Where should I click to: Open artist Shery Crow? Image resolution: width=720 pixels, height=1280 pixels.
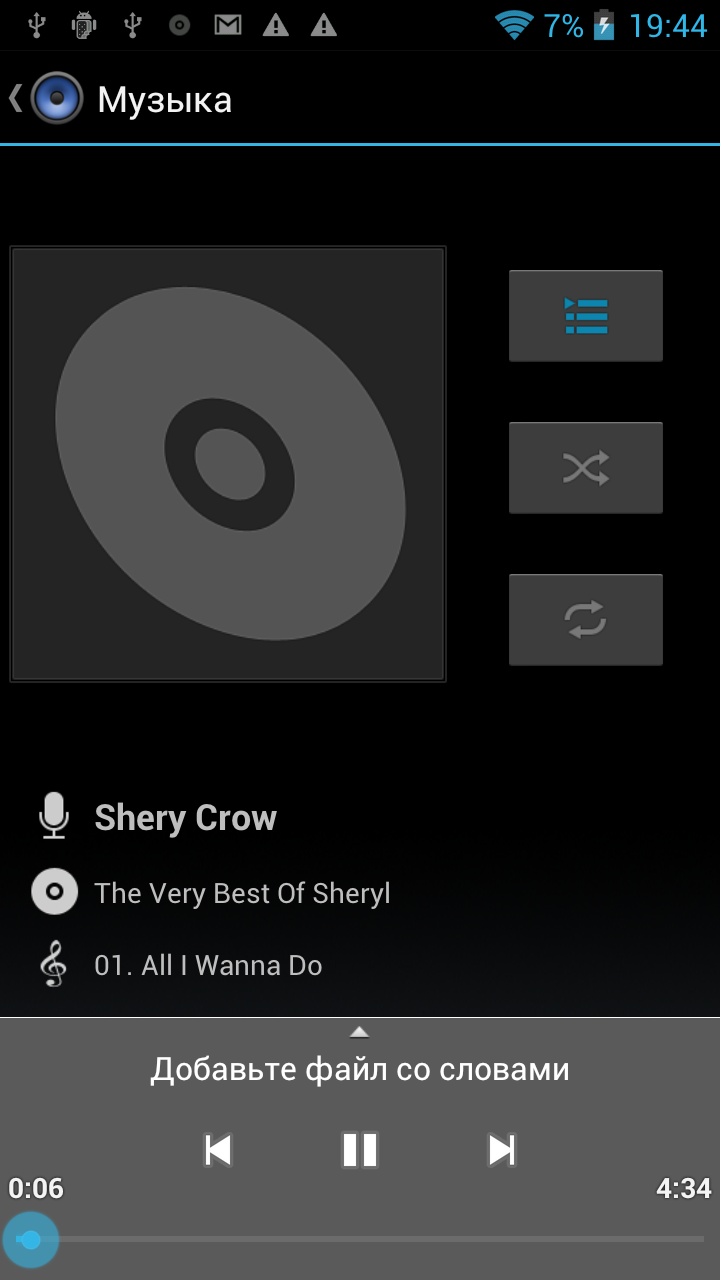(x=185, y=818)
